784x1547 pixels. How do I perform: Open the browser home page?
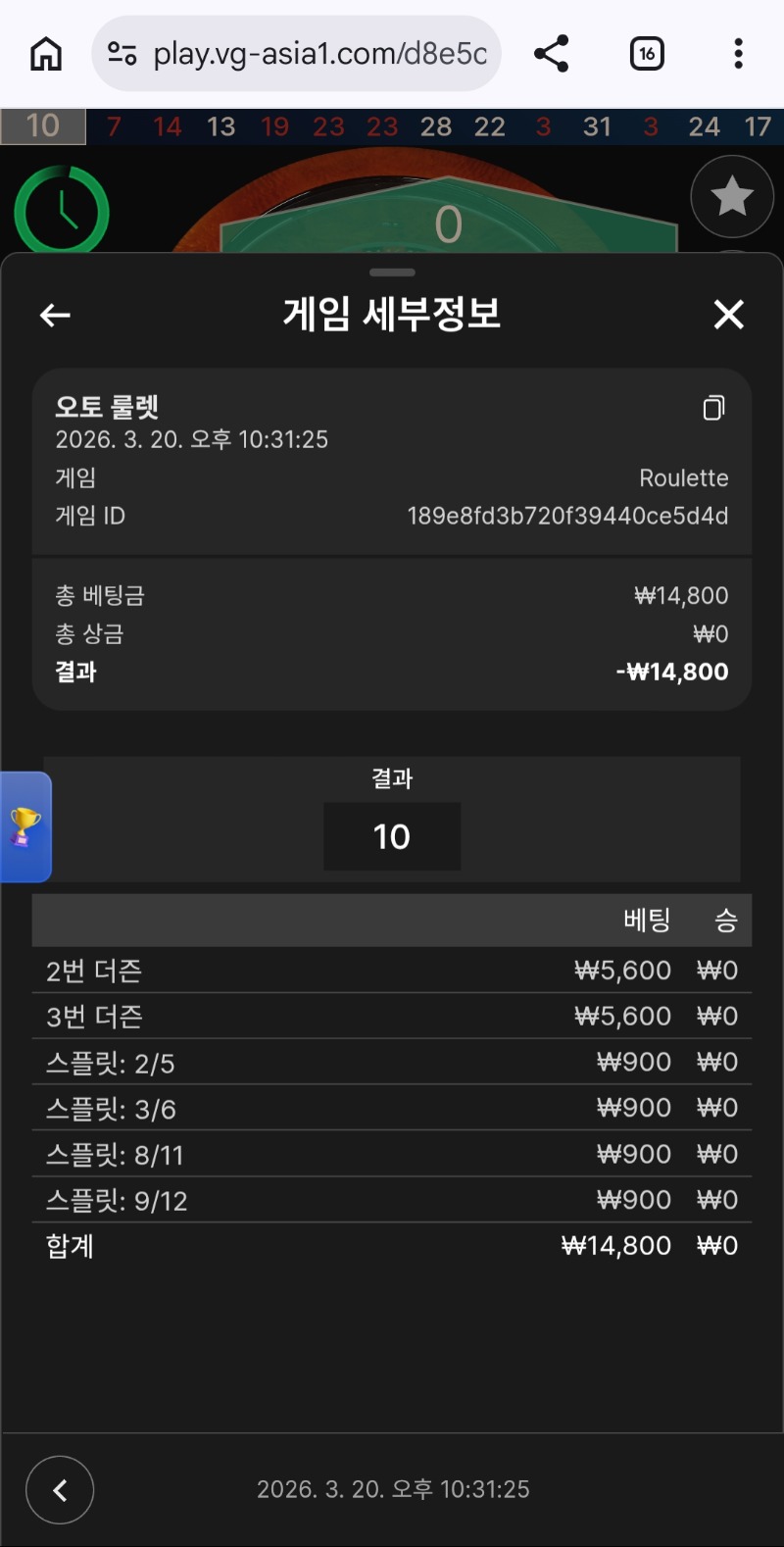tap(46, 54)
